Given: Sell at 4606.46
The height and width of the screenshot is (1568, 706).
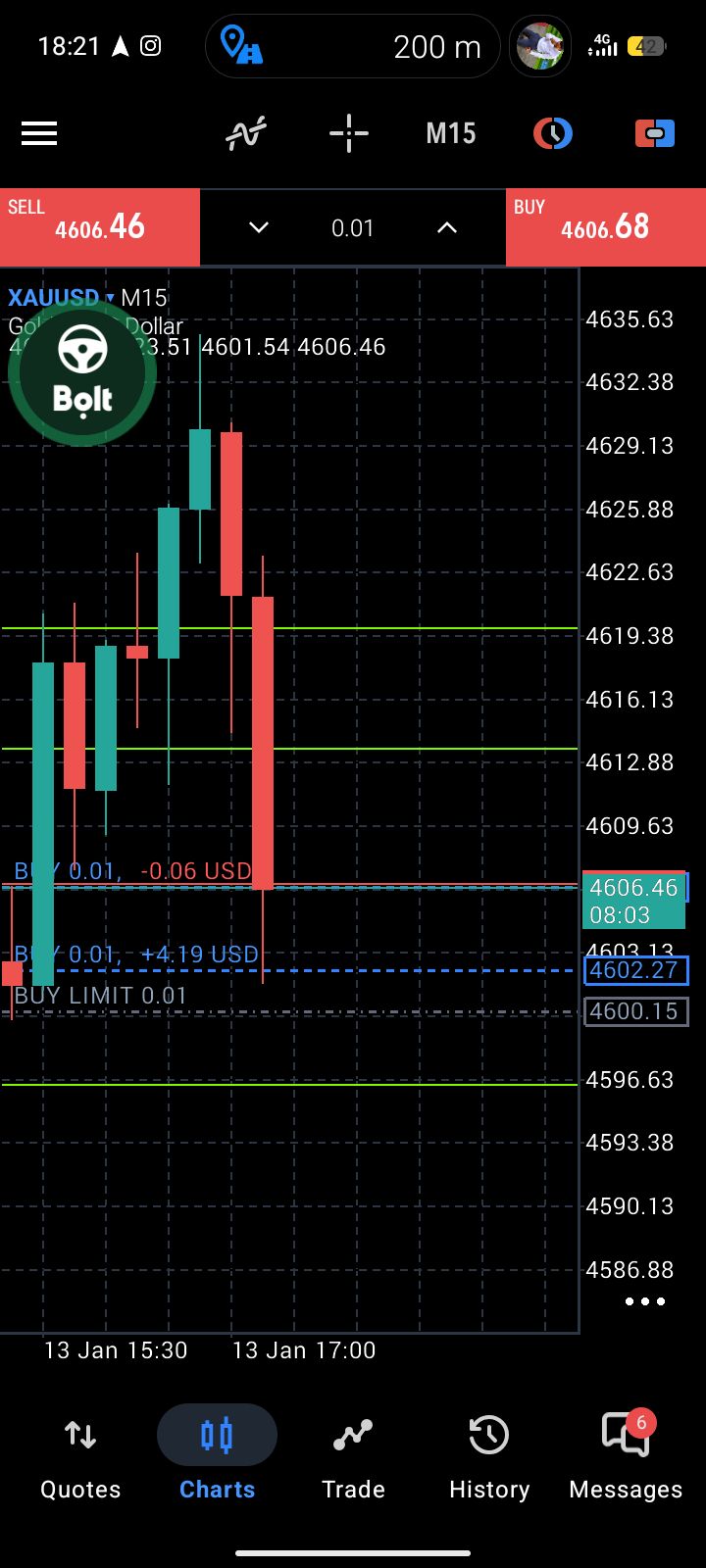Looking at the screenshot, I should [100, 226].
